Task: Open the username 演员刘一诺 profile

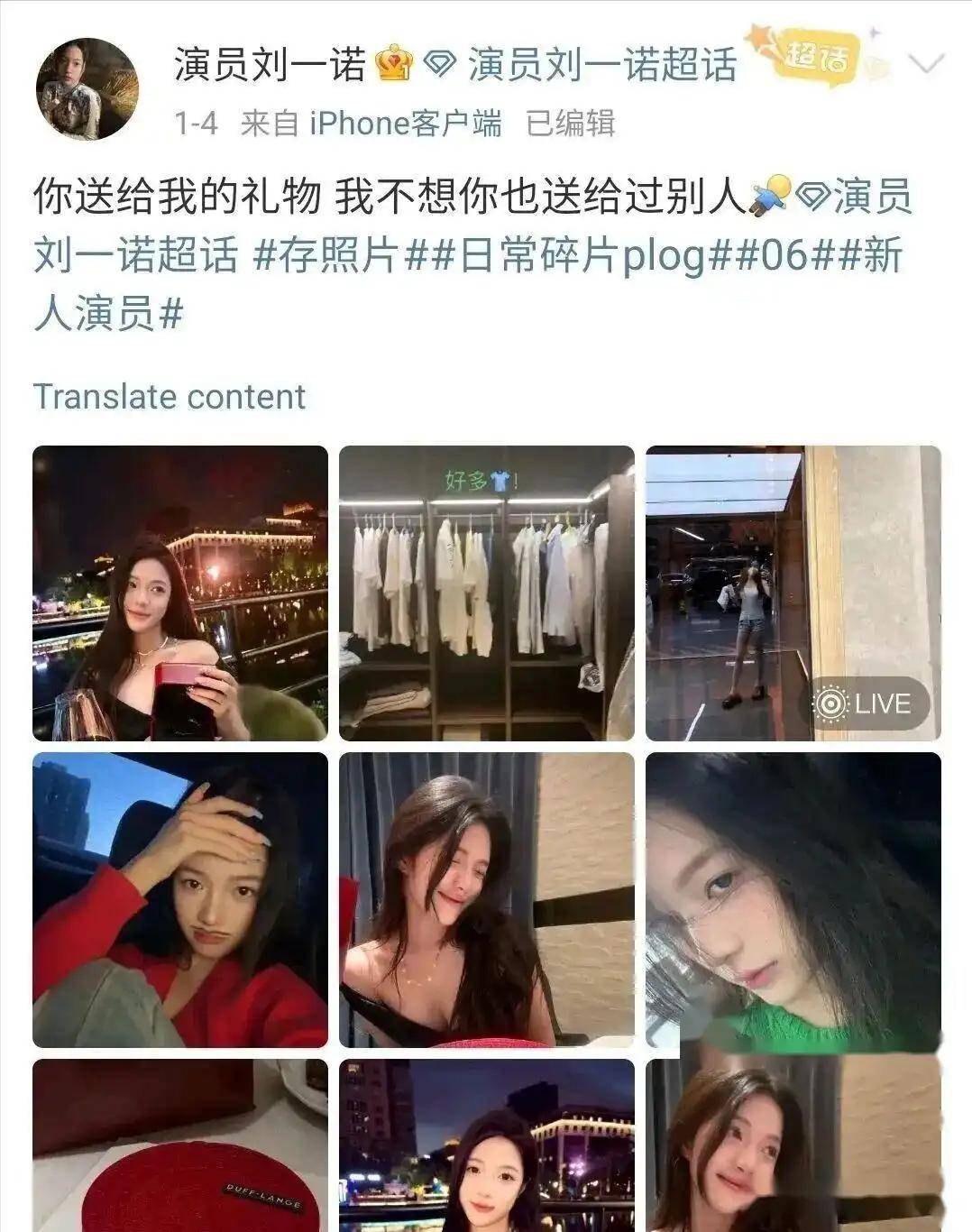Action: (270, 66)
